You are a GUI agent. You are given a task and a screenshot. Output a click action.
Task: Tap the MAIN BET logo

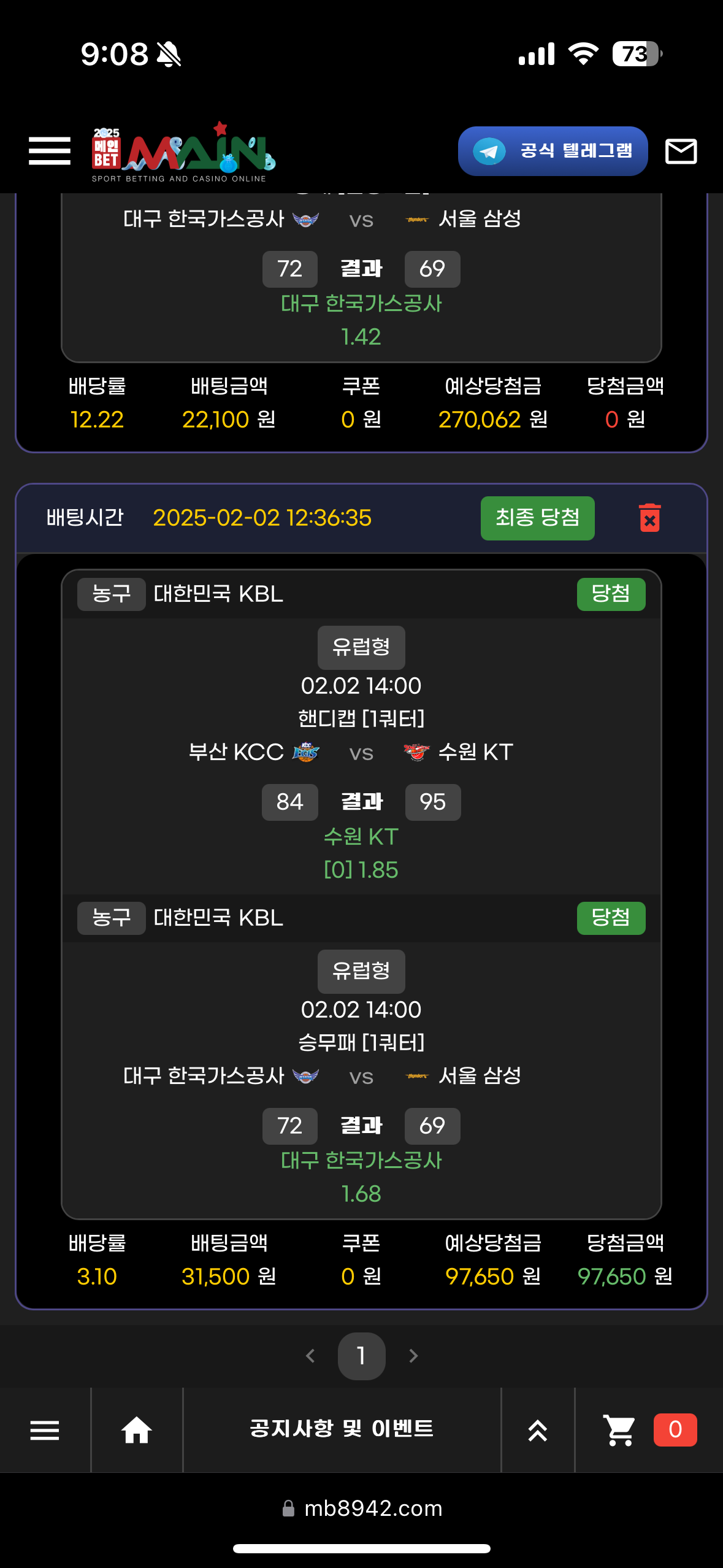183,152
